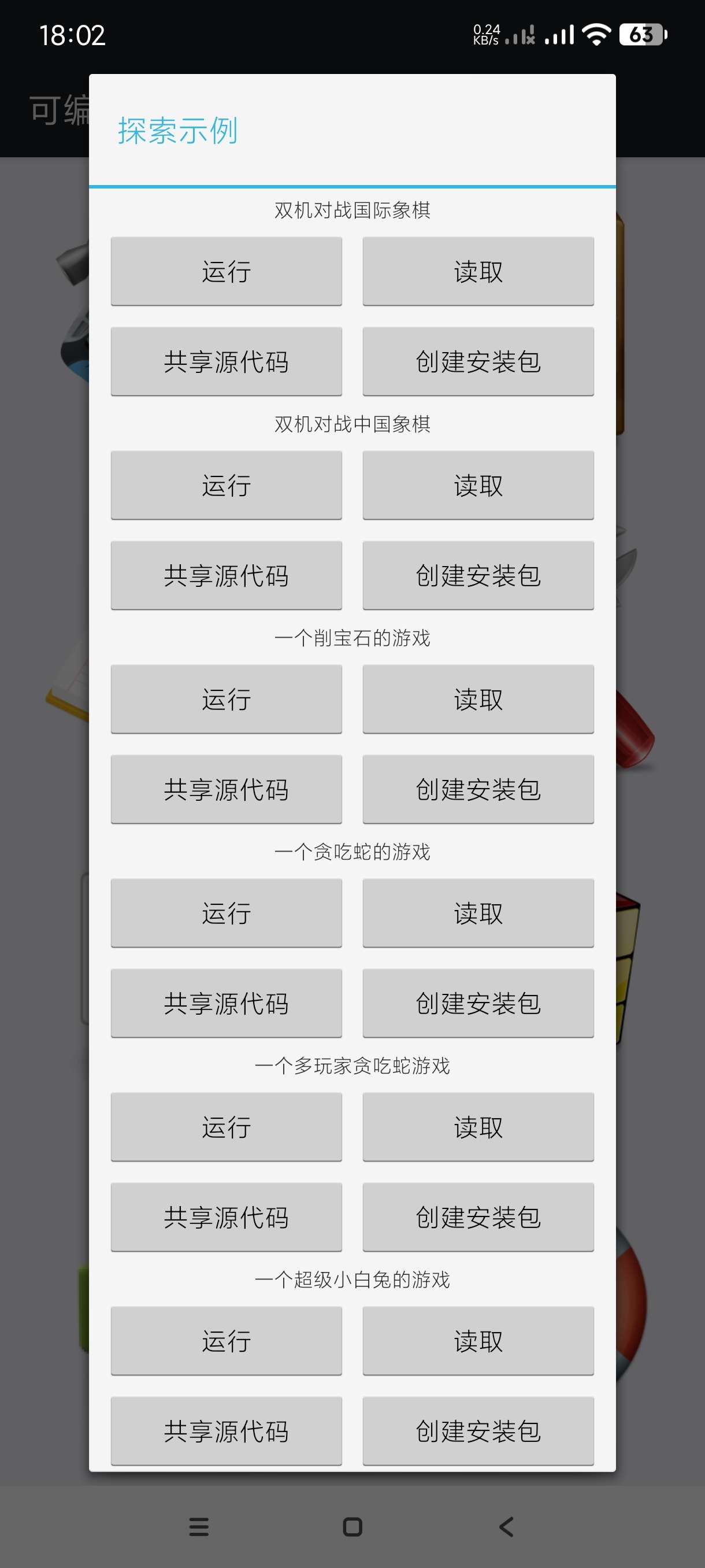Create install package for 双机对战国际象棋
705x1568 pixels.
pos(477,361)
